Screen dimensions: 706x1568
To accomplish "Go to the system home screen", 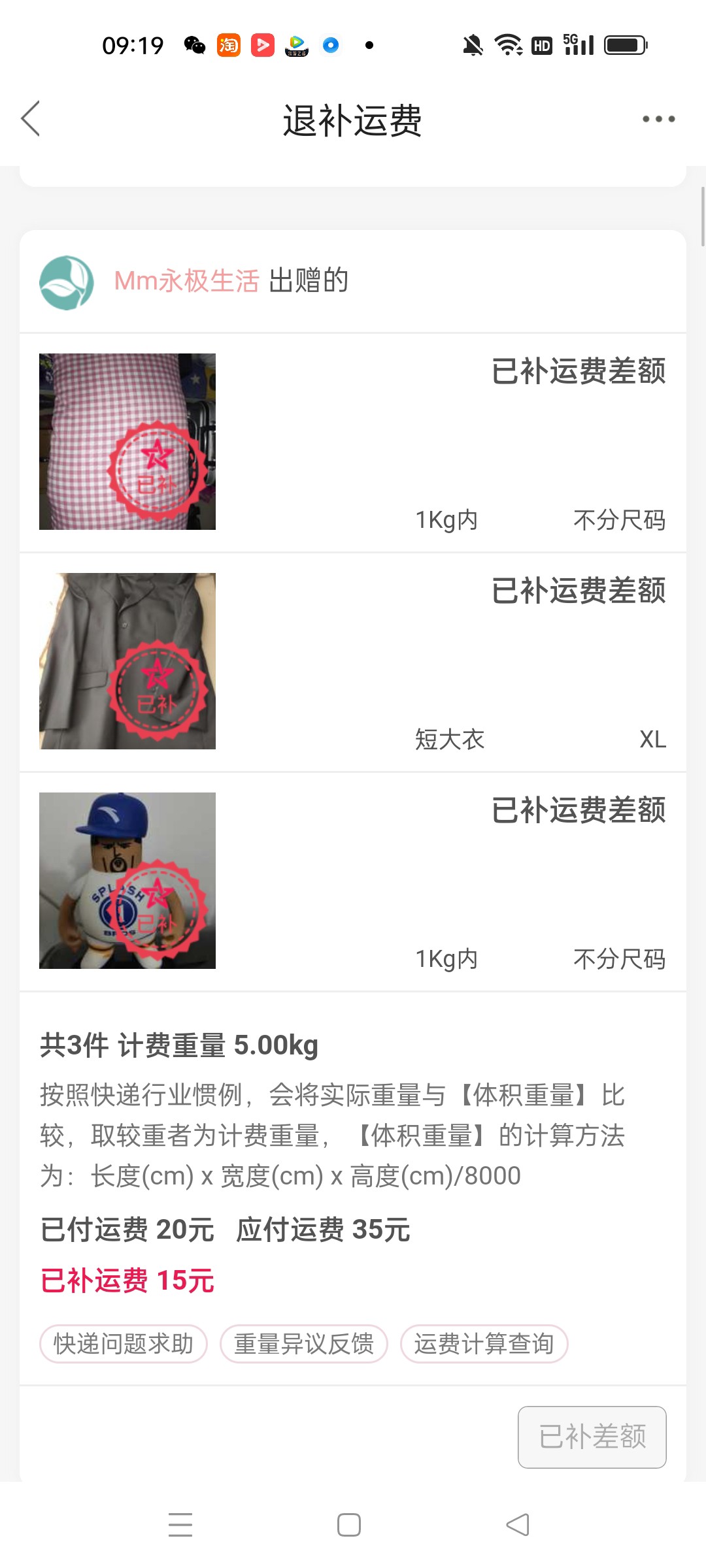I will click(349, 1525).
